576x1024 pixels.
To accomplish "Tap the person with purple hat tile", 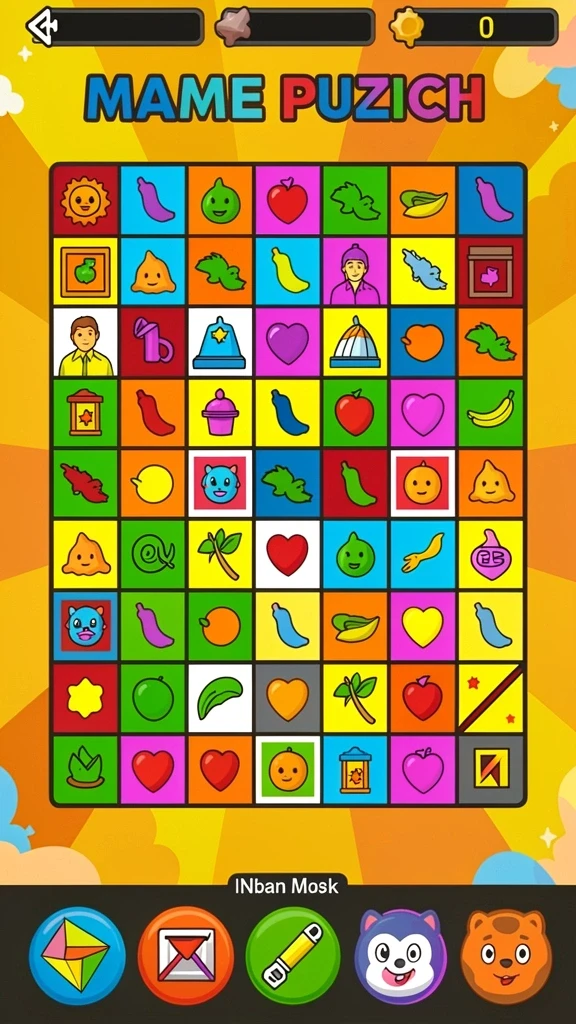I will [355, 271].
